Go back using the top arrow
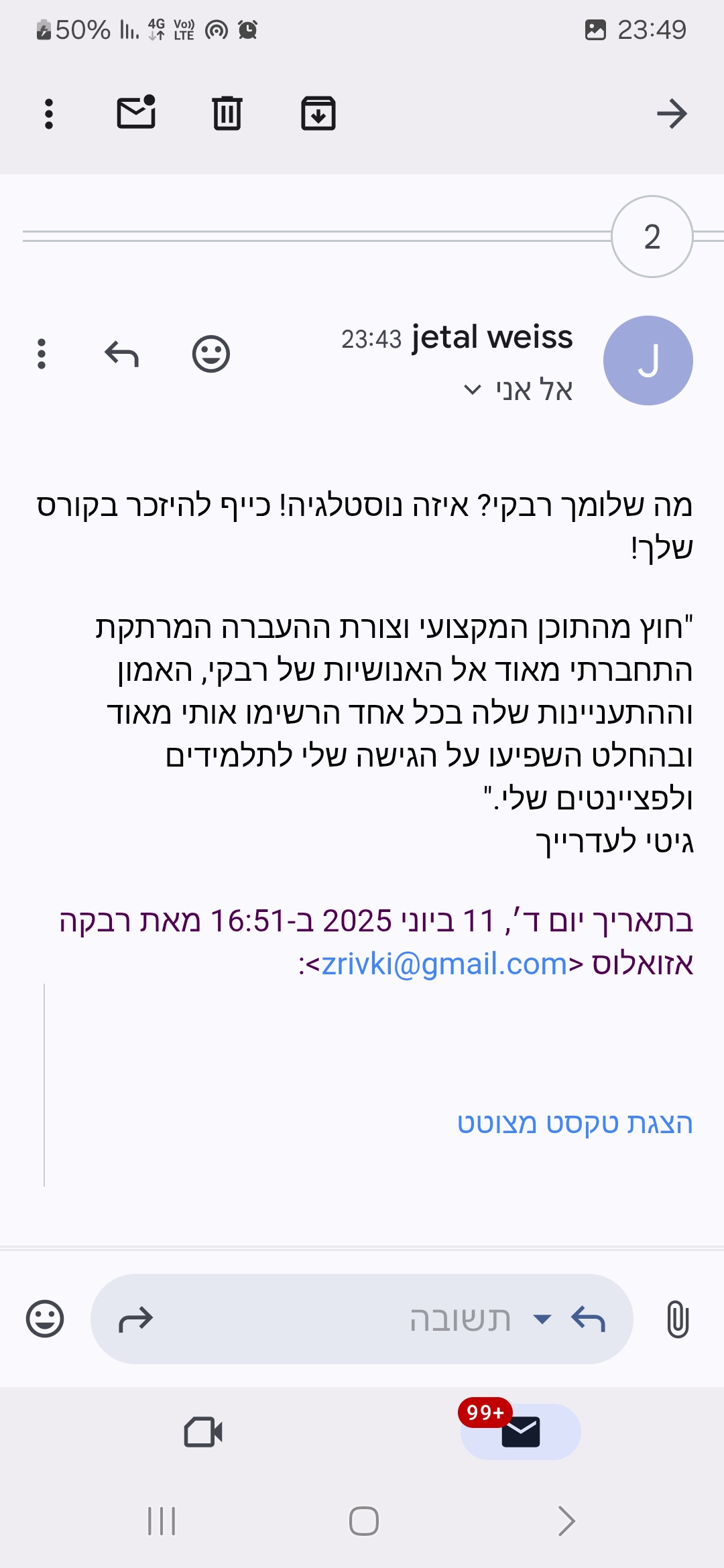The height and width of the screenshot is (1568, 724). pos(672,113)
